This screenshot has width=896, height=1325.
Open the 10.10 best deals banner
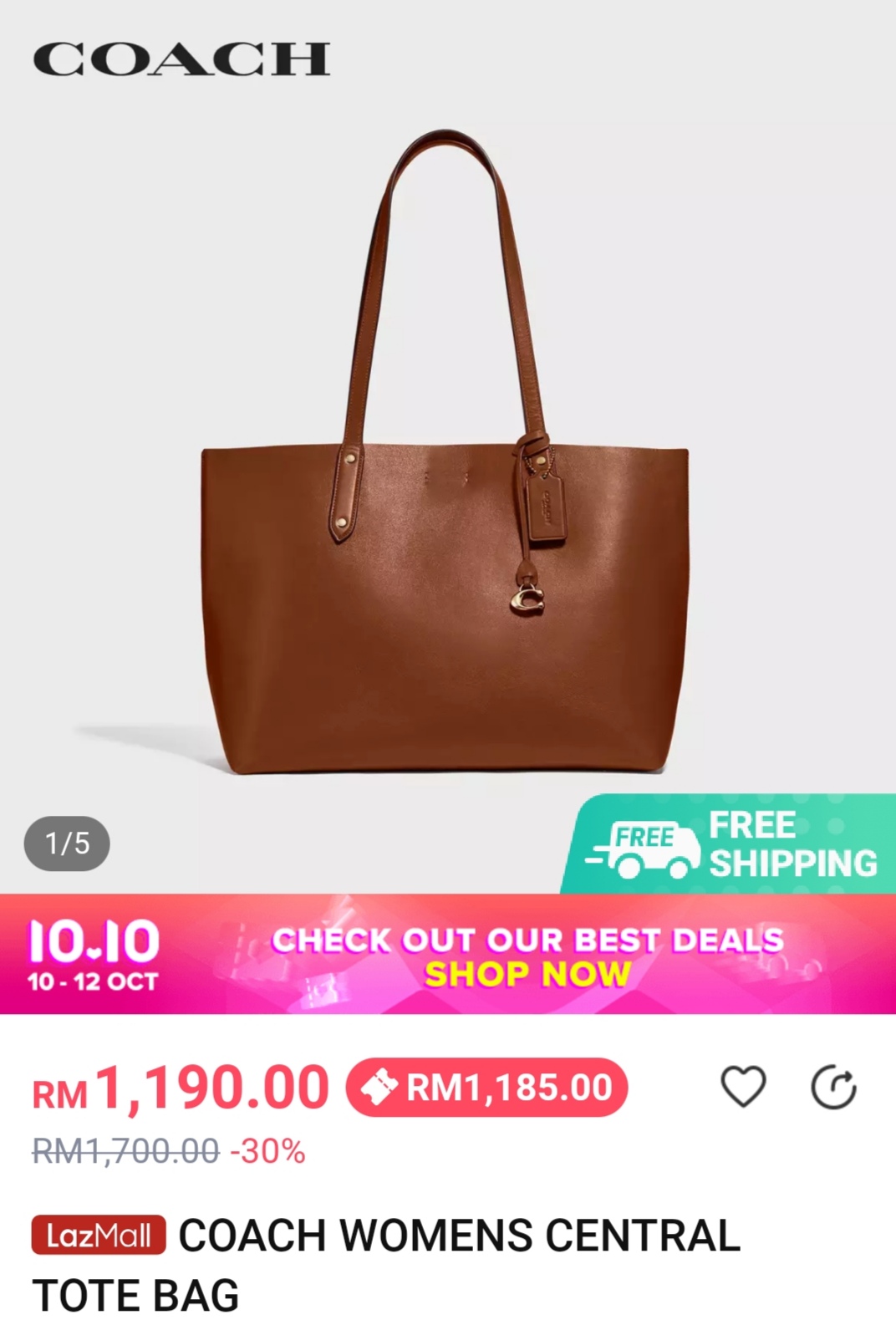[x=448, y=955]
